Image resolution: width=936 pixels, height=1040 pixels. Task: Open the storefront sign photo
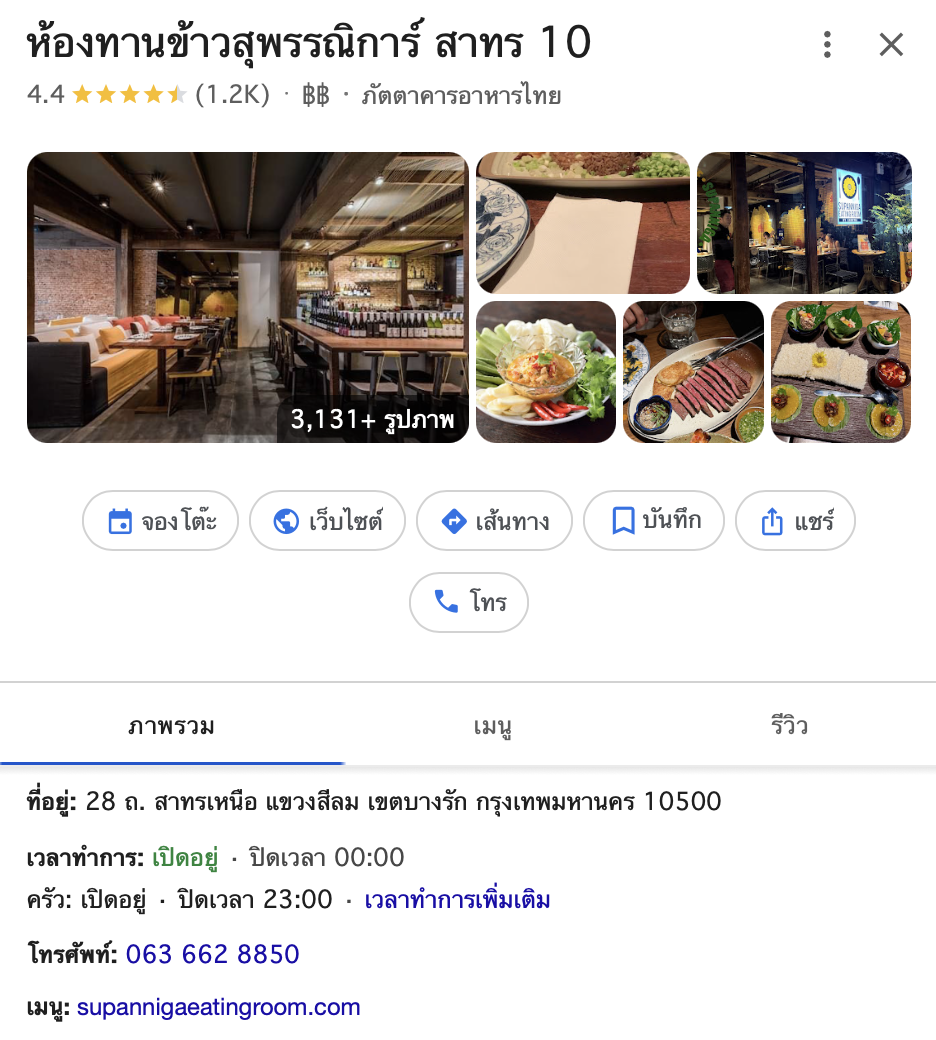click(804, 223)
